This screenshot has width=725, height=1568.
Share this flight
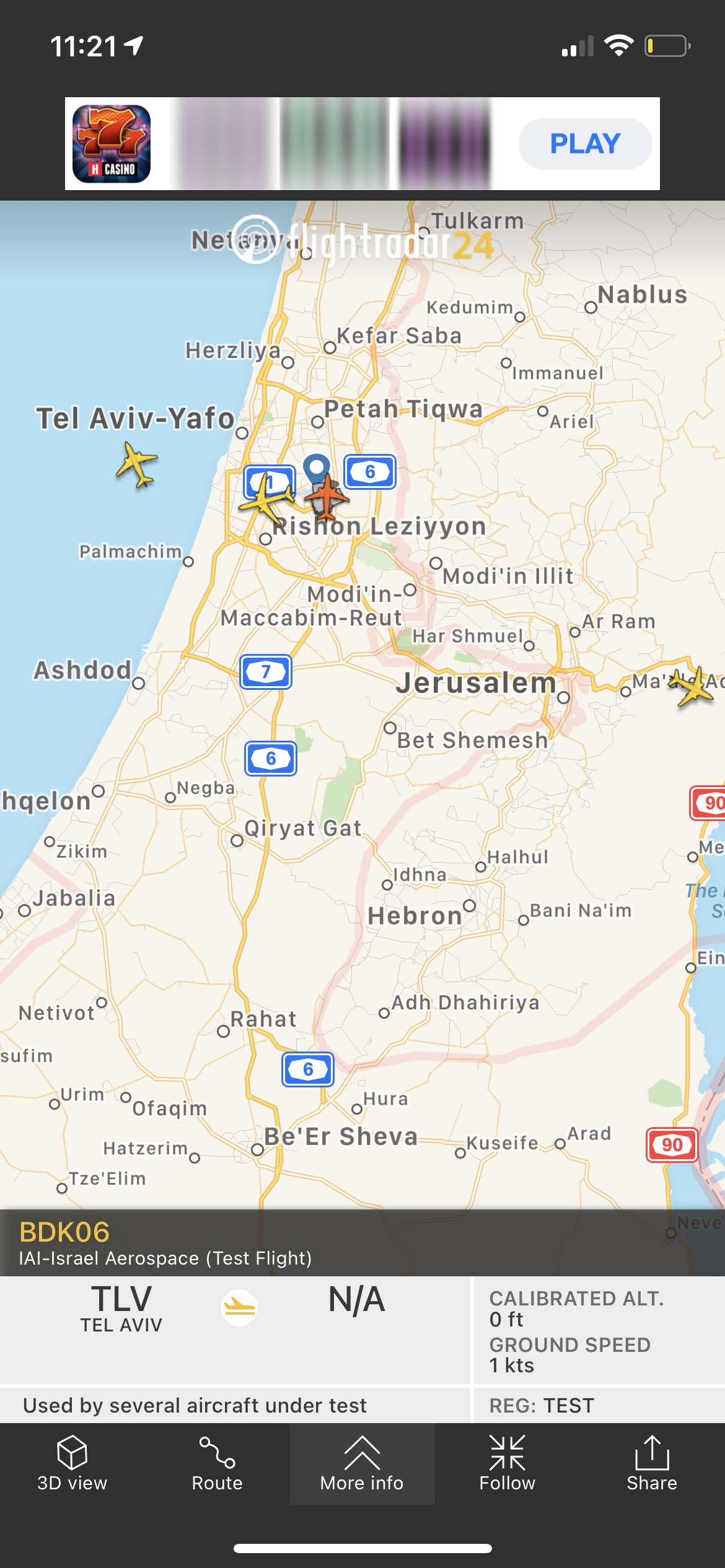pyautogui.click(x=651, y=1465)
